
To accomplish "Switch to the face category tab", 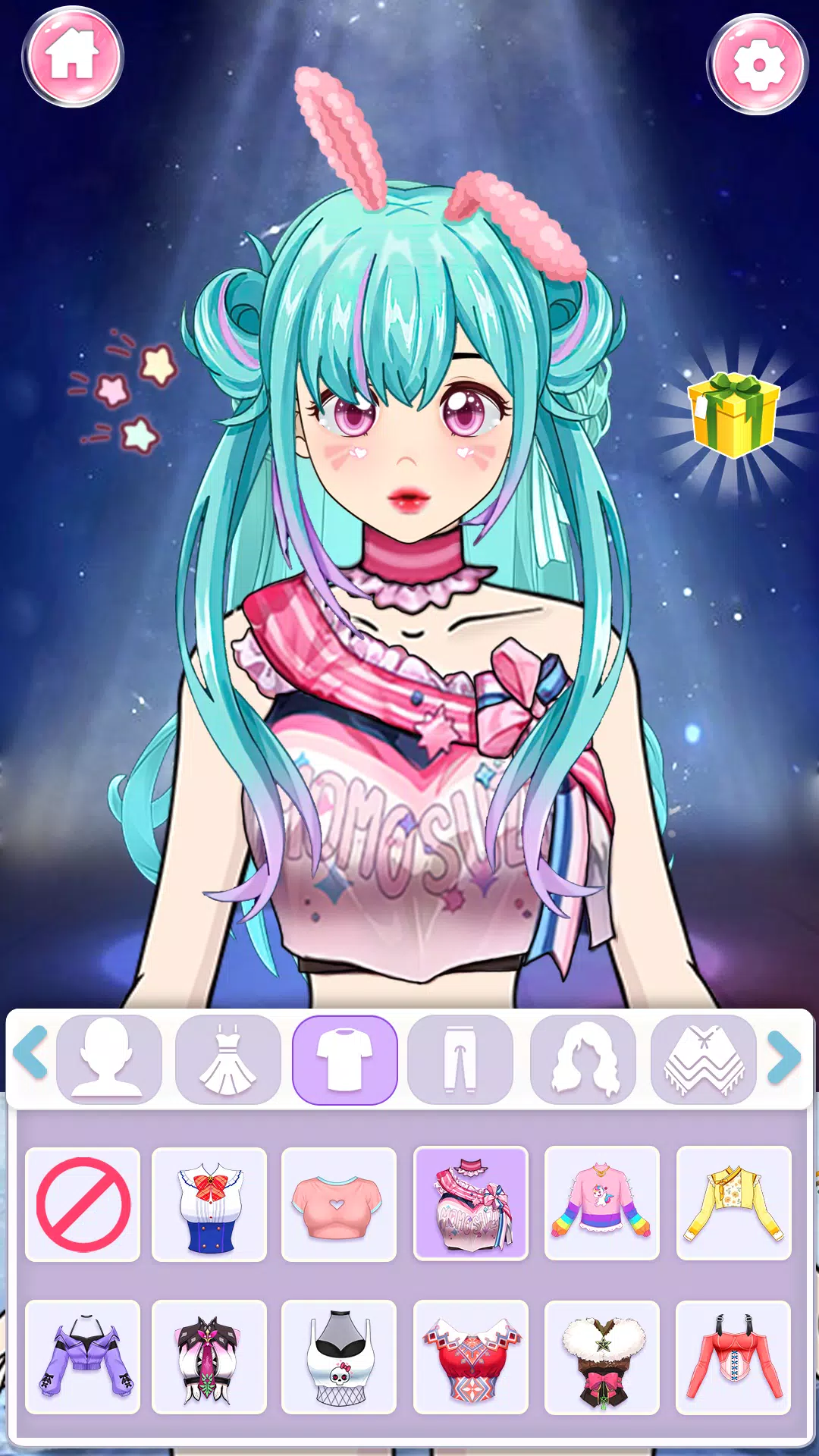I will (108, 1059).
